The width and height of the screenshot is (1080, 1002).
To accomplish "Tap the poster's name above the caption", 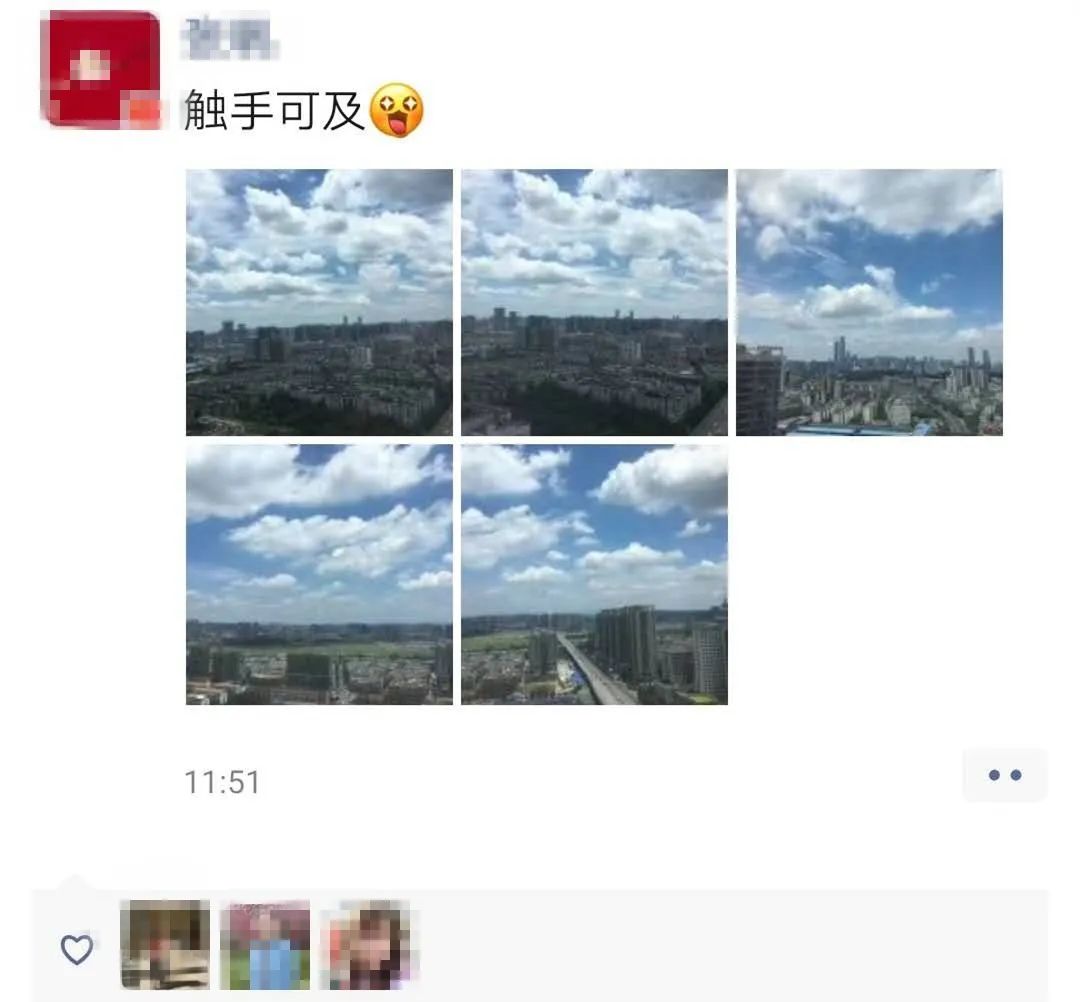I will pos(229,37).
